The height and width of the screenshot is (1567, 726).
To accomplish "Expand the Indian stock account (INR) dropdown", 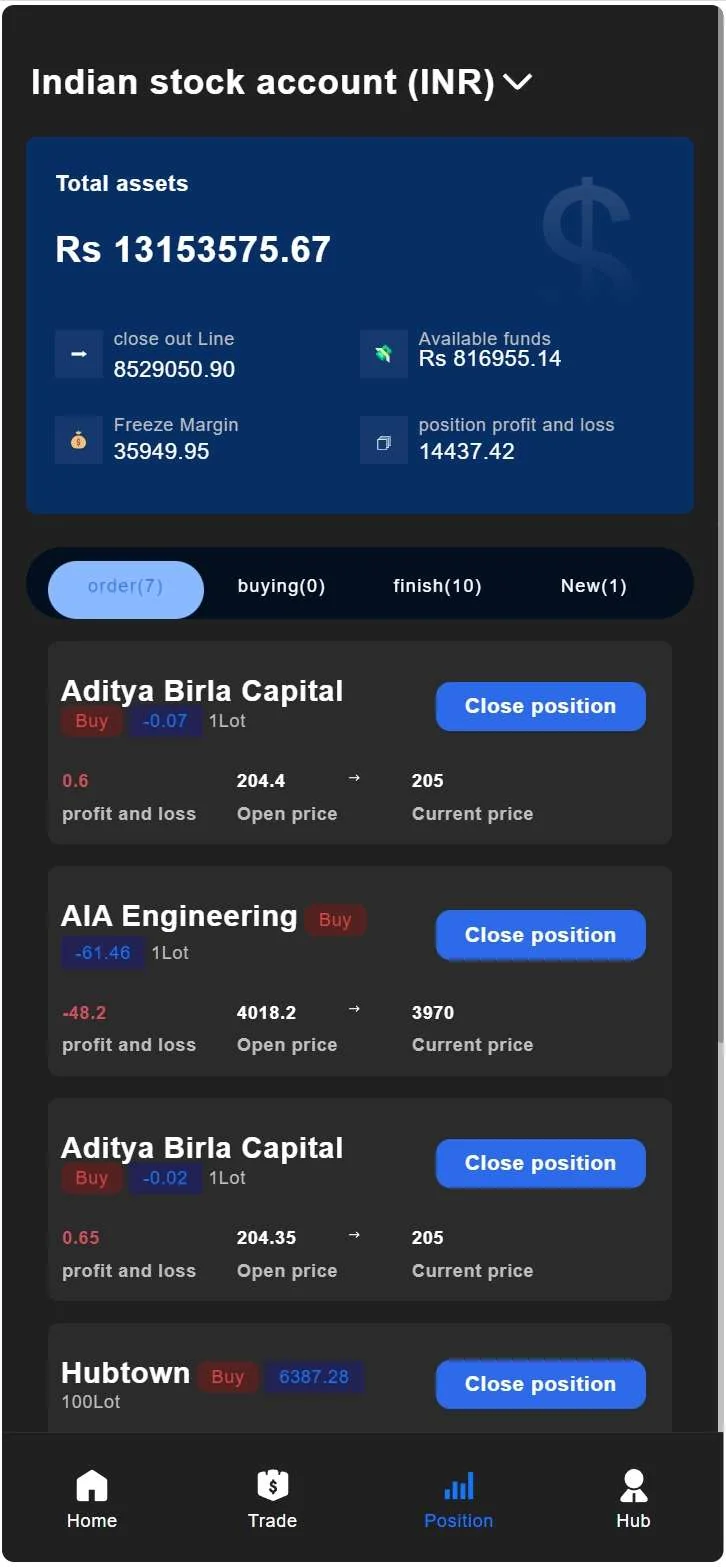I will (517, 82).
